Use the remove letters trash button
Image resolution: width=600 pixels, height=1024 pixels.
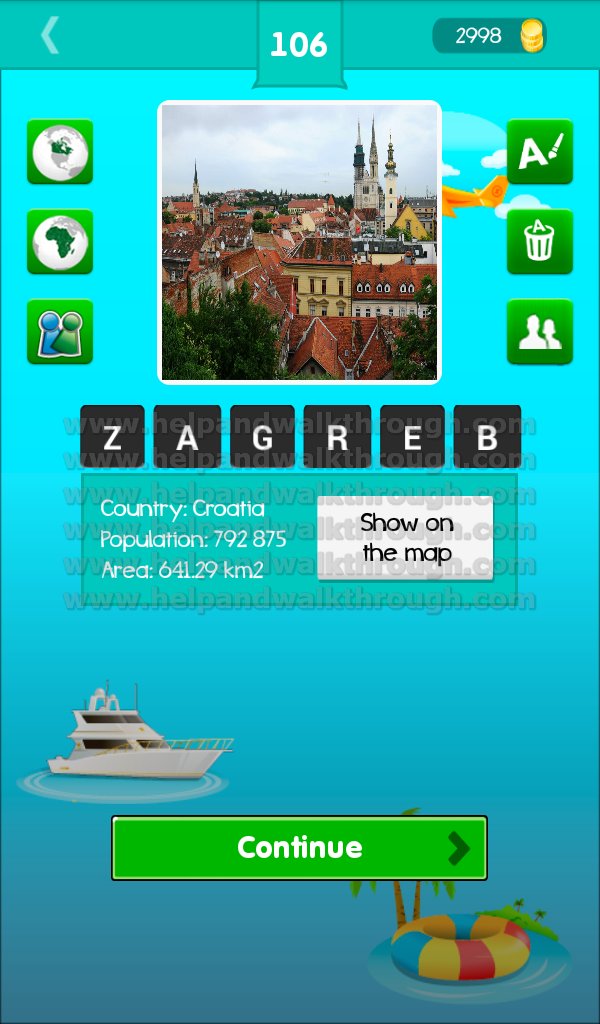(540, 242)
